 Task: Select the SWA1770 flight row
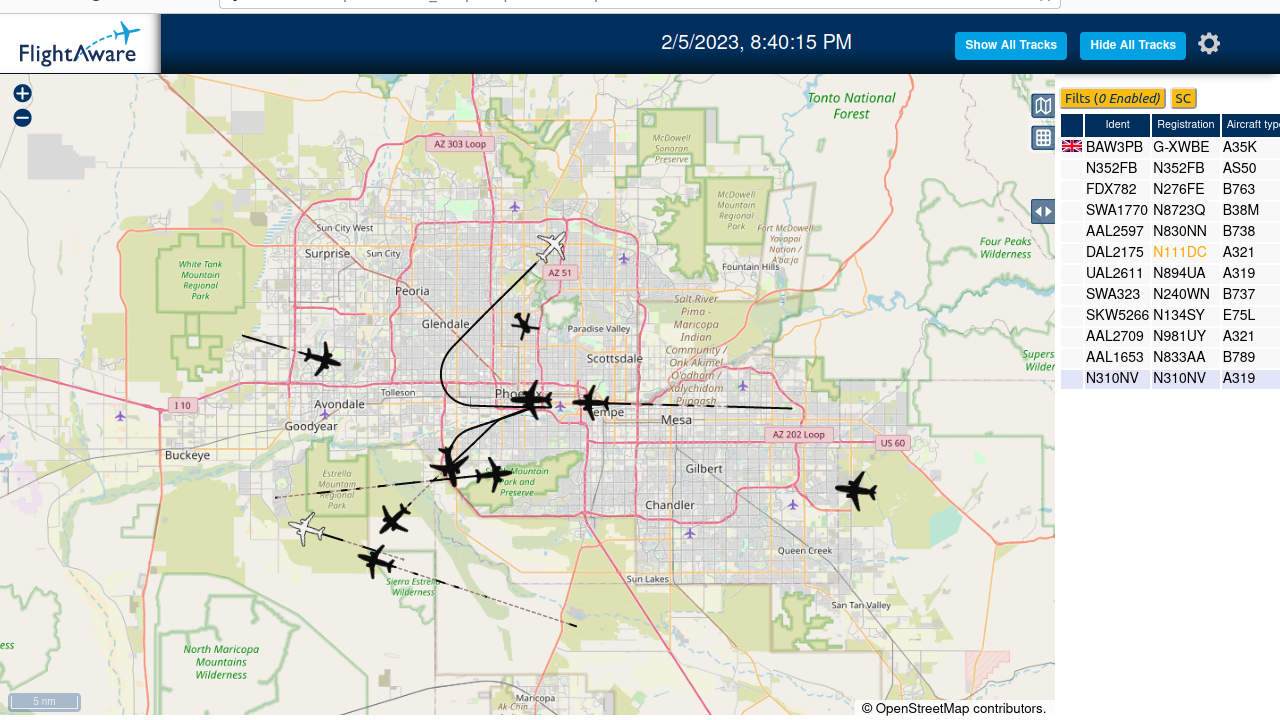(x=1170, y=210)
